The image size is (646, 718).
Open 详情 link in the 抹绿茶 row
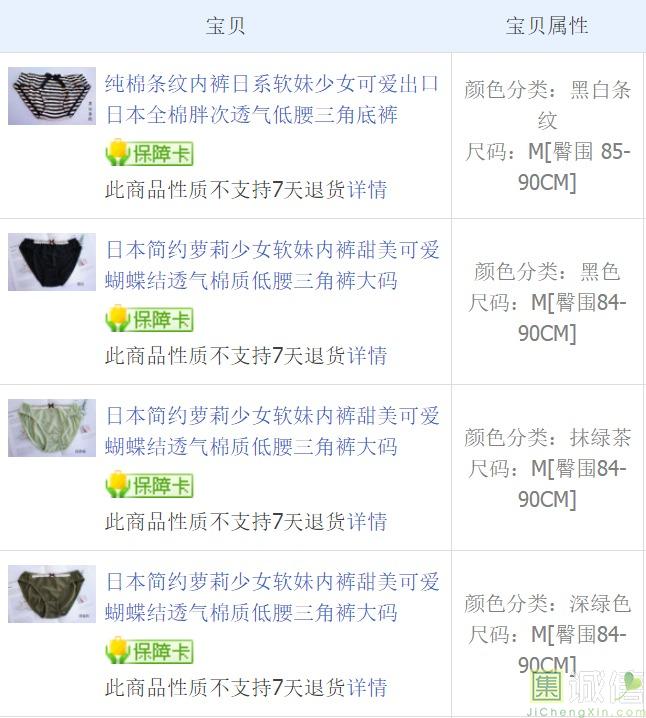(367, 522)
